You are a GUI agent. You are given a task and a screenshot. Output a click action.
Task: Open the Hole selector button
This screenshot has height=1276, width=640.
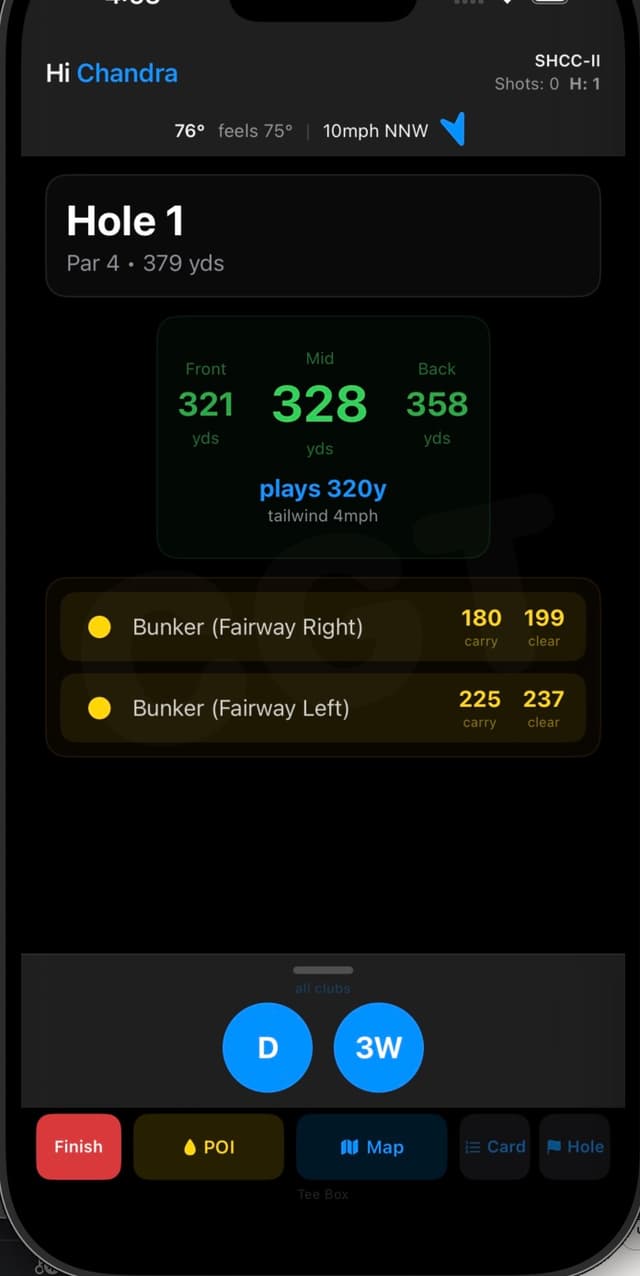pos(574,1146)
